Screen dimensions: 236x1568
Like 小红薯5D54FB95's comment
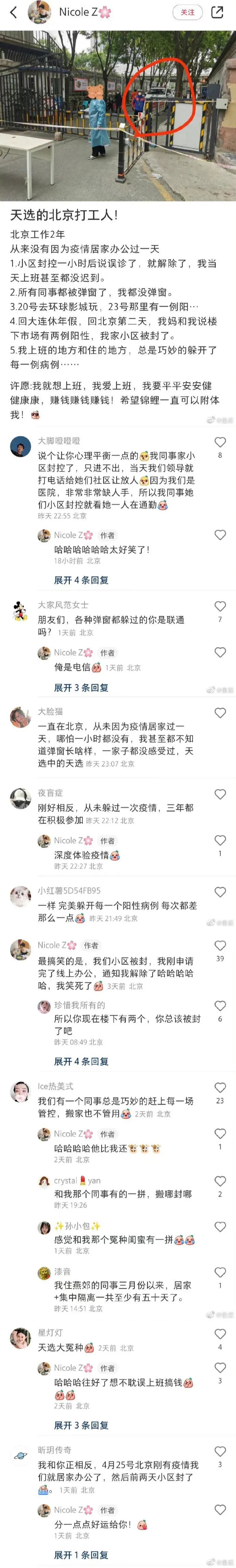(x=220, y=892)
